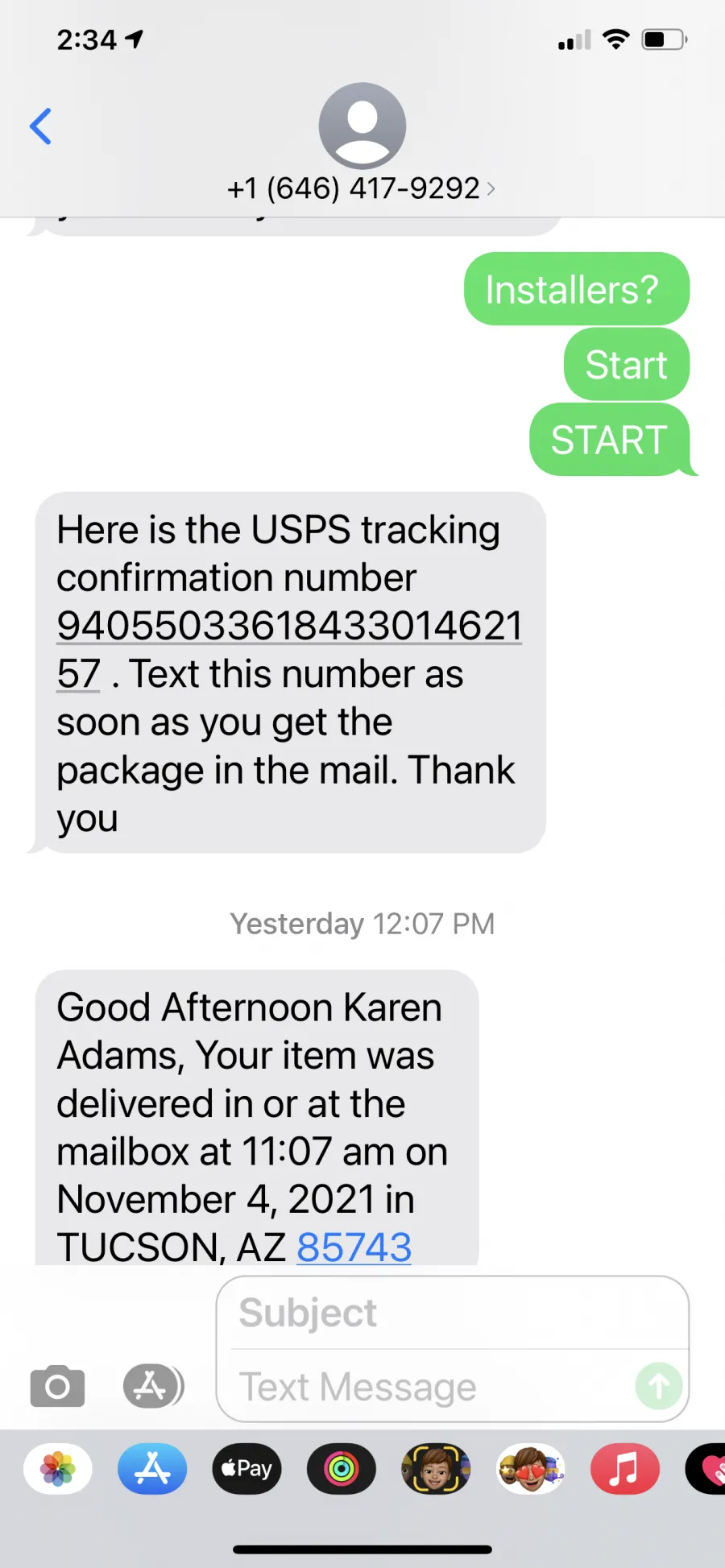Open the App Store in the app drawer

(x=152, y=1469)
